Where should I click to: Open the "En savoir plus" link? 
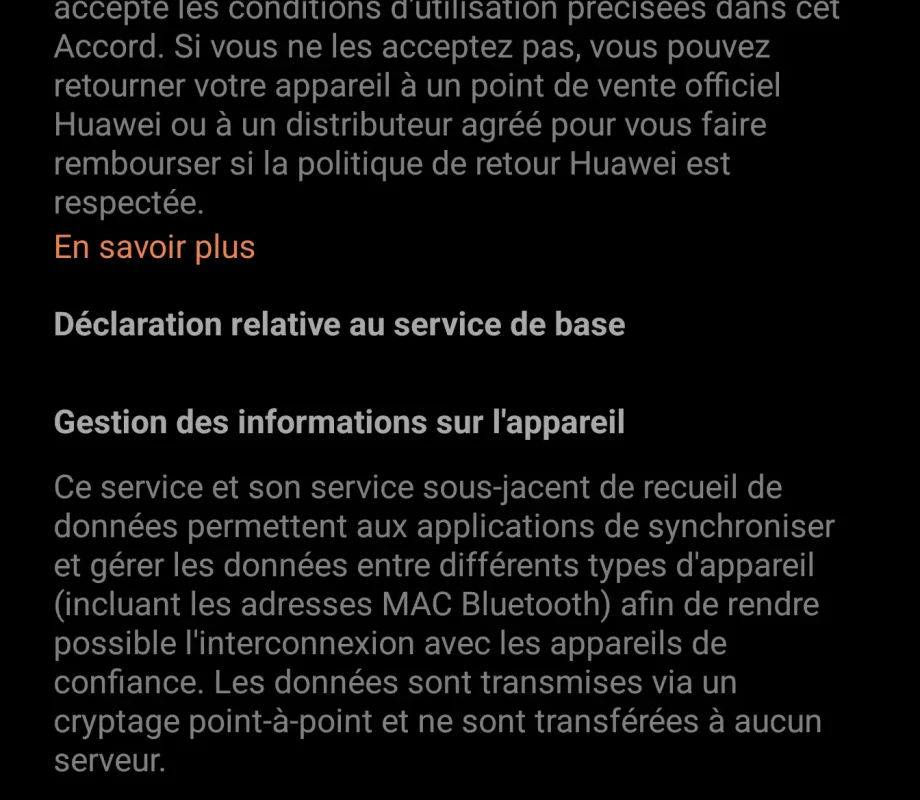[155, 247]
